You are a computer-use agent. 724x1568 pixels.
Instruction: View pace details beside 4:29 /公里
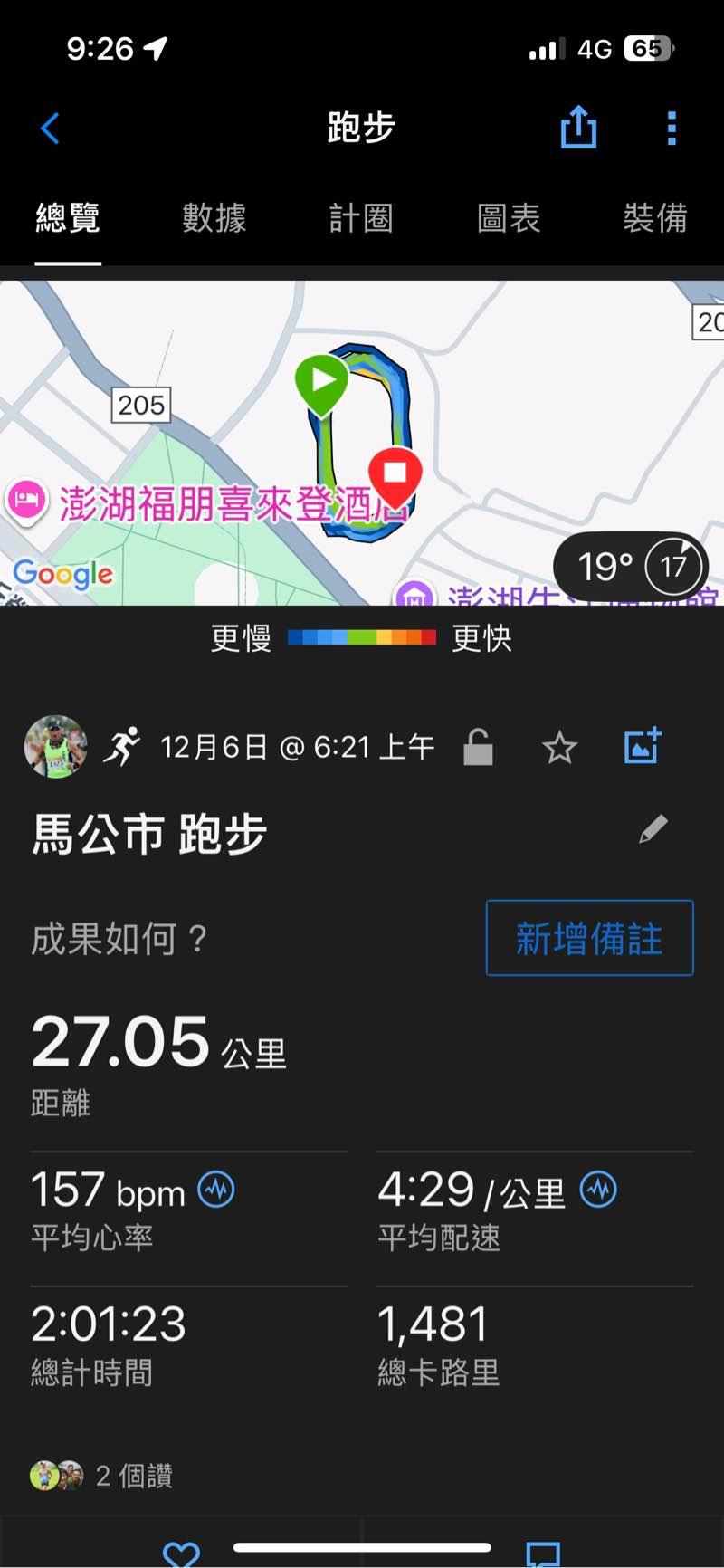(599, 1190)
